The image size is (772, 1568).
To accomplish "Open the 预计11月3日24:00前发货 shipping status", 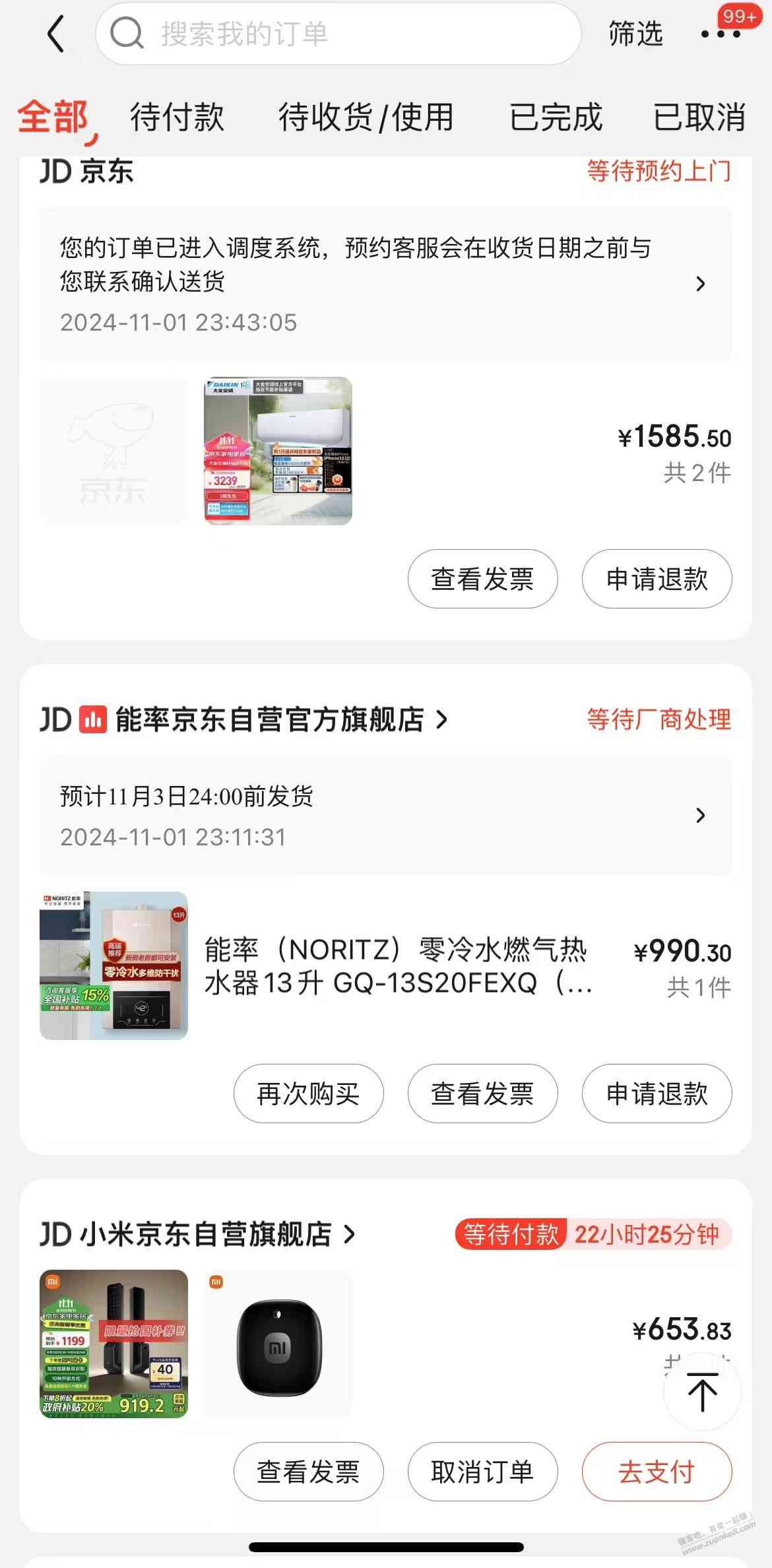I will pos(385,816).
